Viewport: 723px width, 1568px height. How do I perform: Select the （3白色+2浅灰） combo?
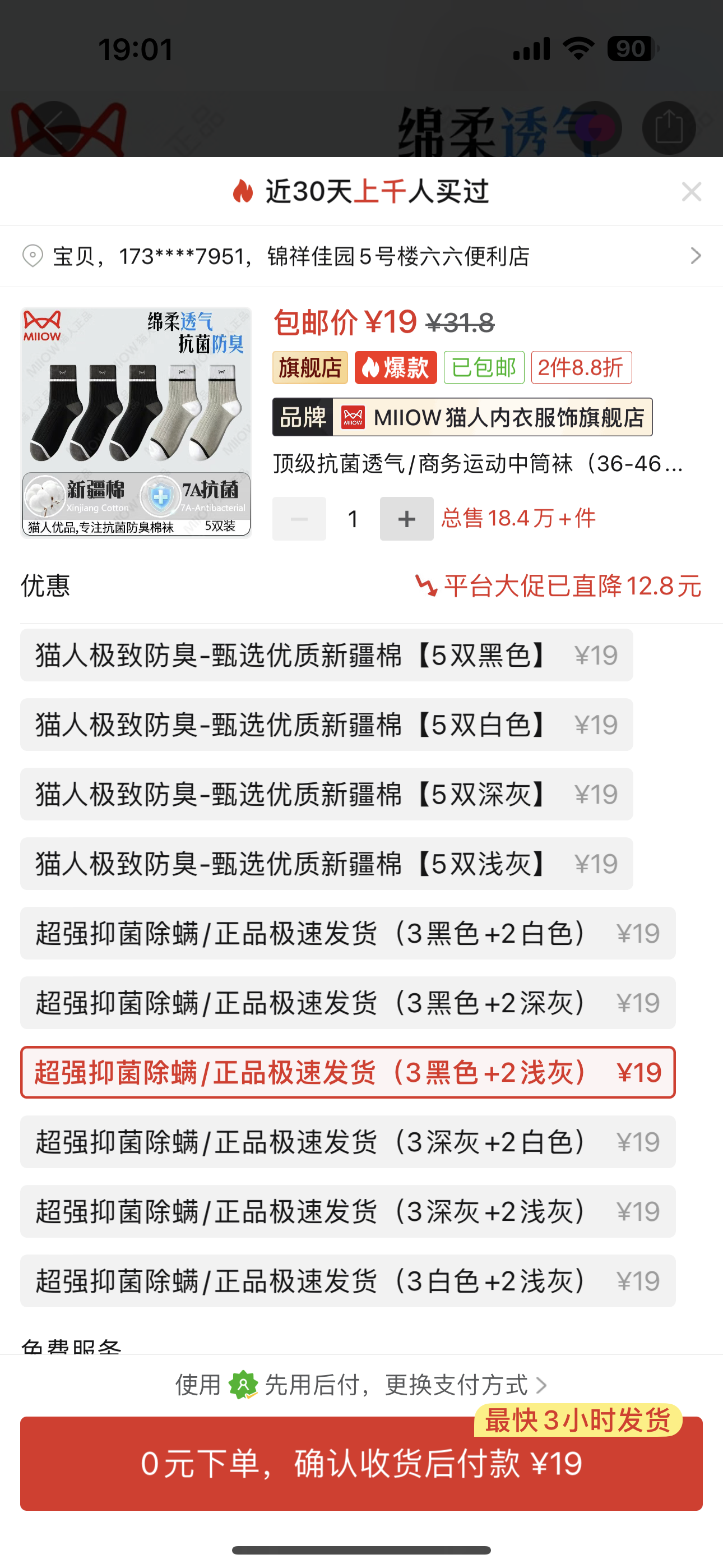[x=347, y=1281]
